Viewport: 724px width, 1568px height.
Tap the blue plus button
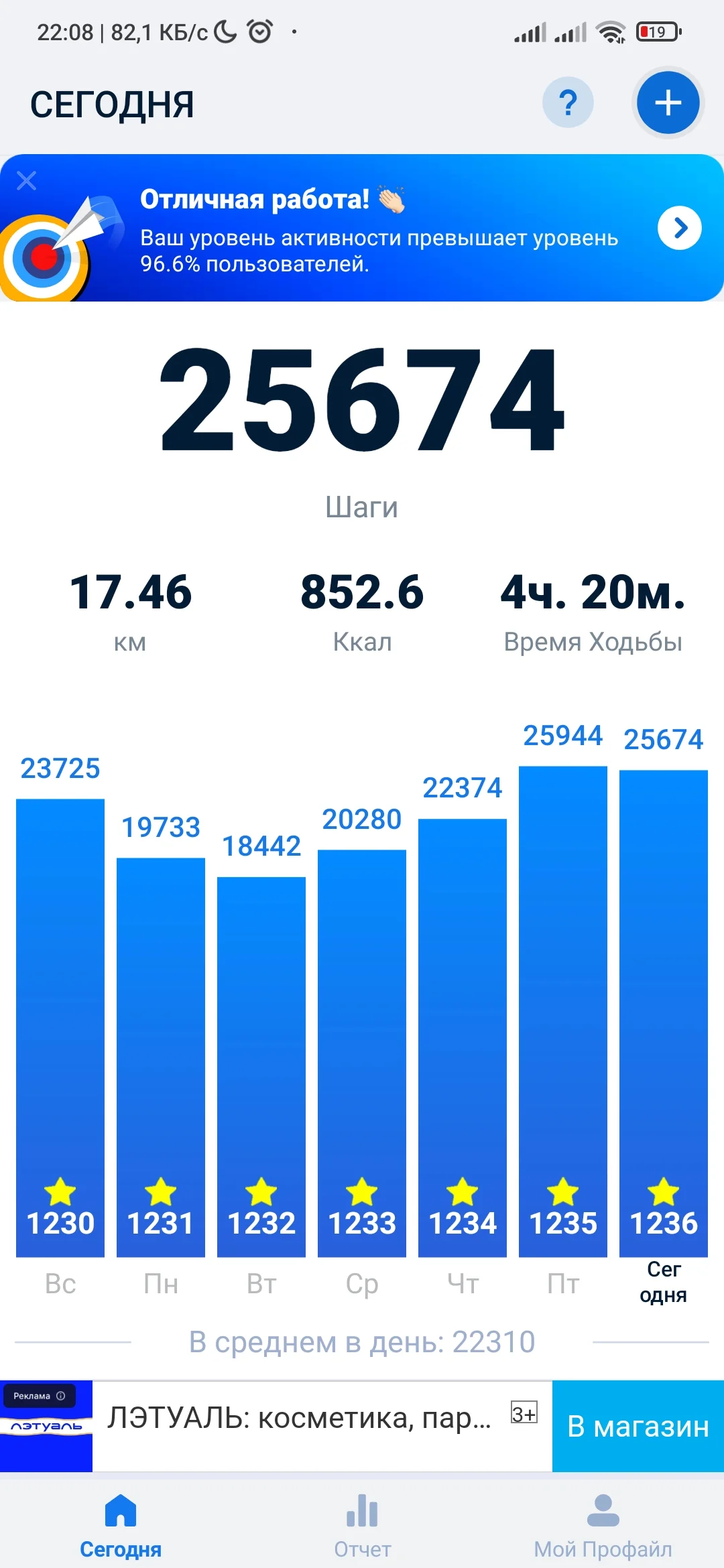pyautogui.click(x=668, y=103)
